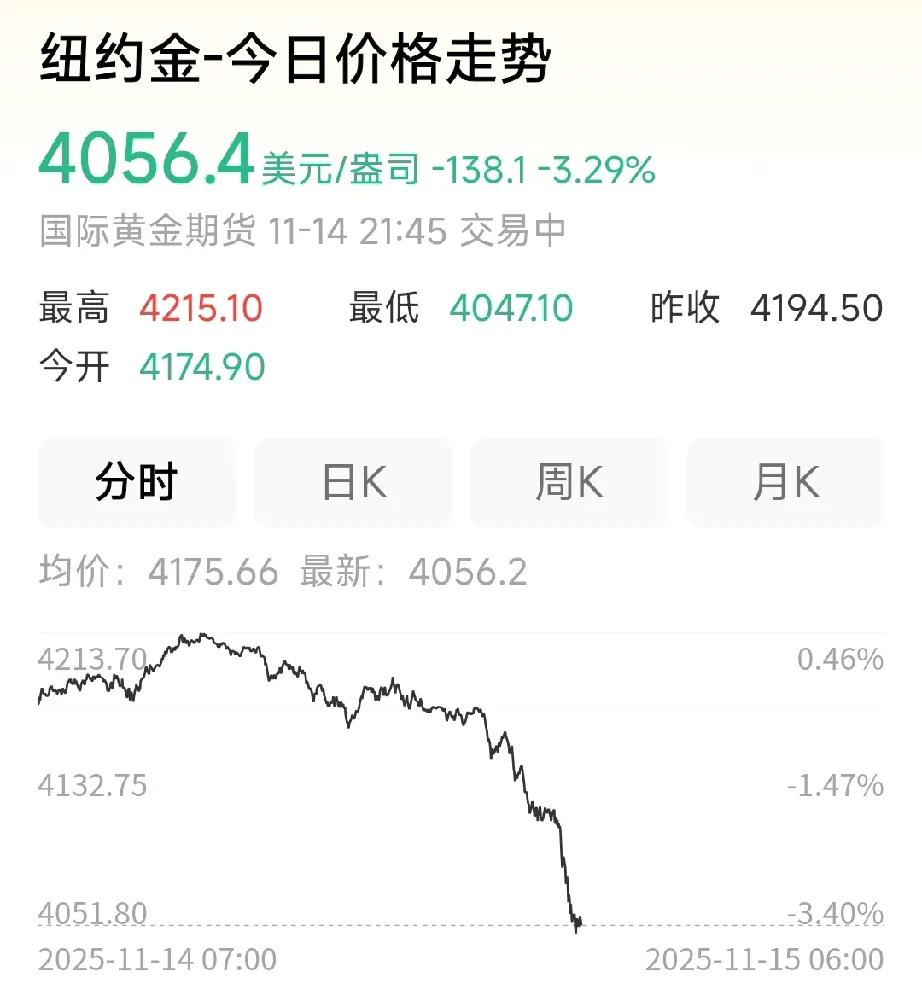The image size is (922, 984).
Task: Switch to the 周K tab
Action: coord(568,482)
